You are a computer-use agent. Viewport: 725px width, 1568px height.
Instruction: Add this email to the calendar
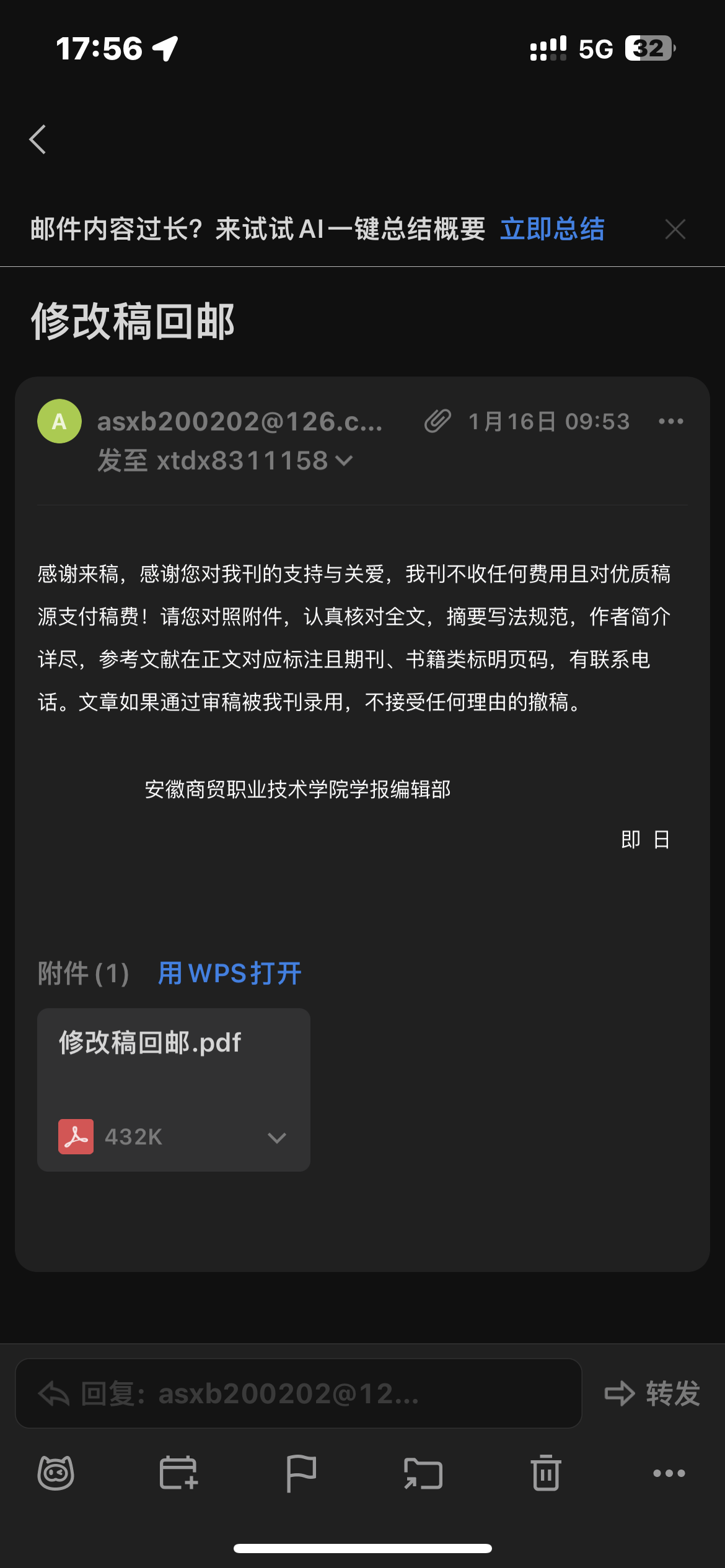tap(178, 1473)
